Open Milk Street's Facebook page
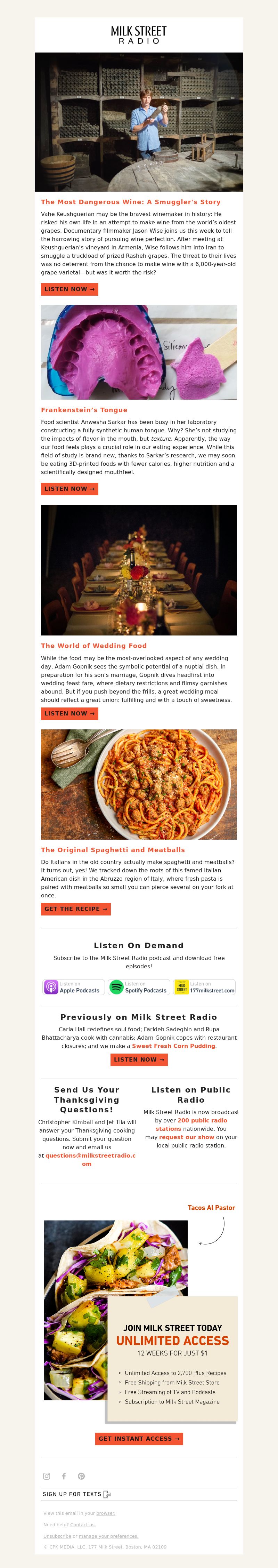 [64, 1476]
